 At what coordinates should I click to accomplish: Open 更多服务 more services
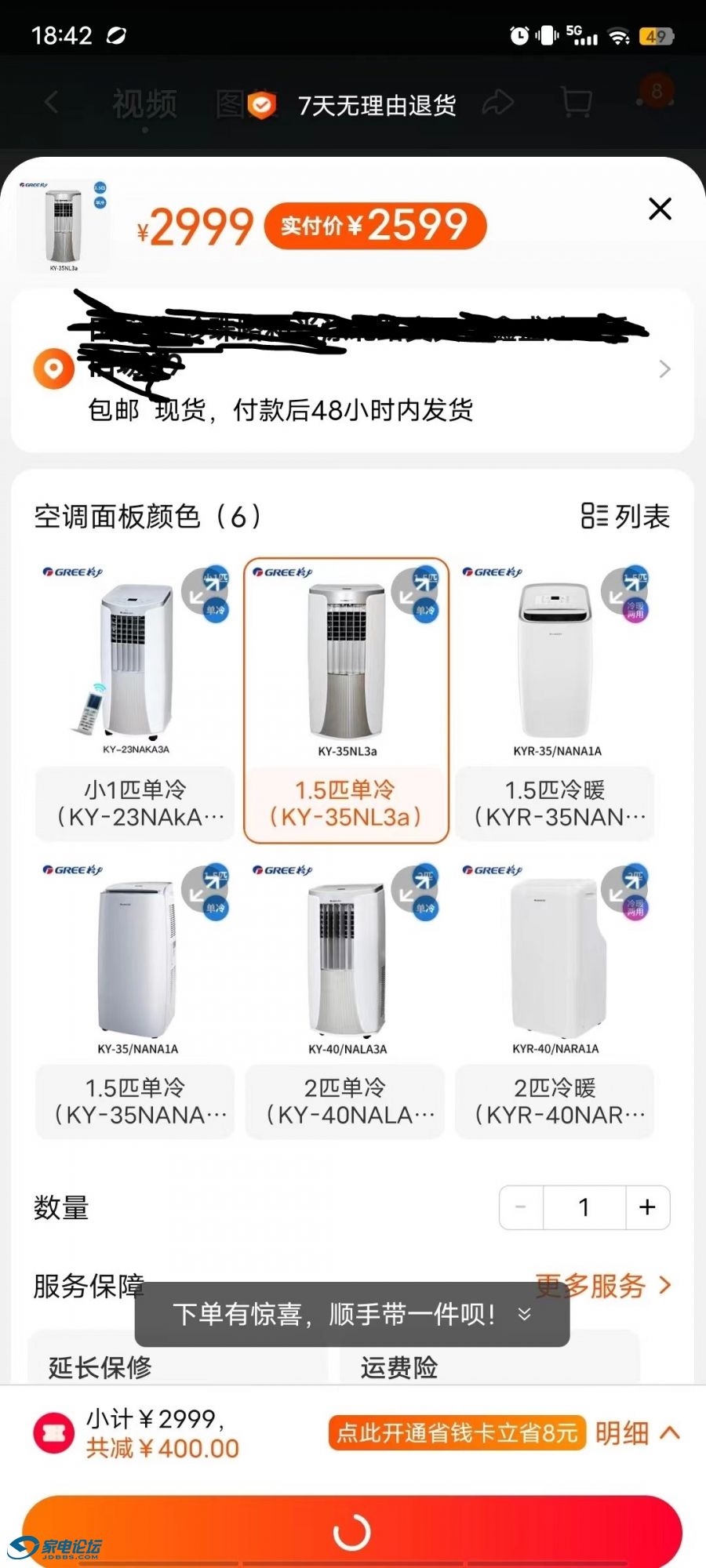(x=602, y=1287)
